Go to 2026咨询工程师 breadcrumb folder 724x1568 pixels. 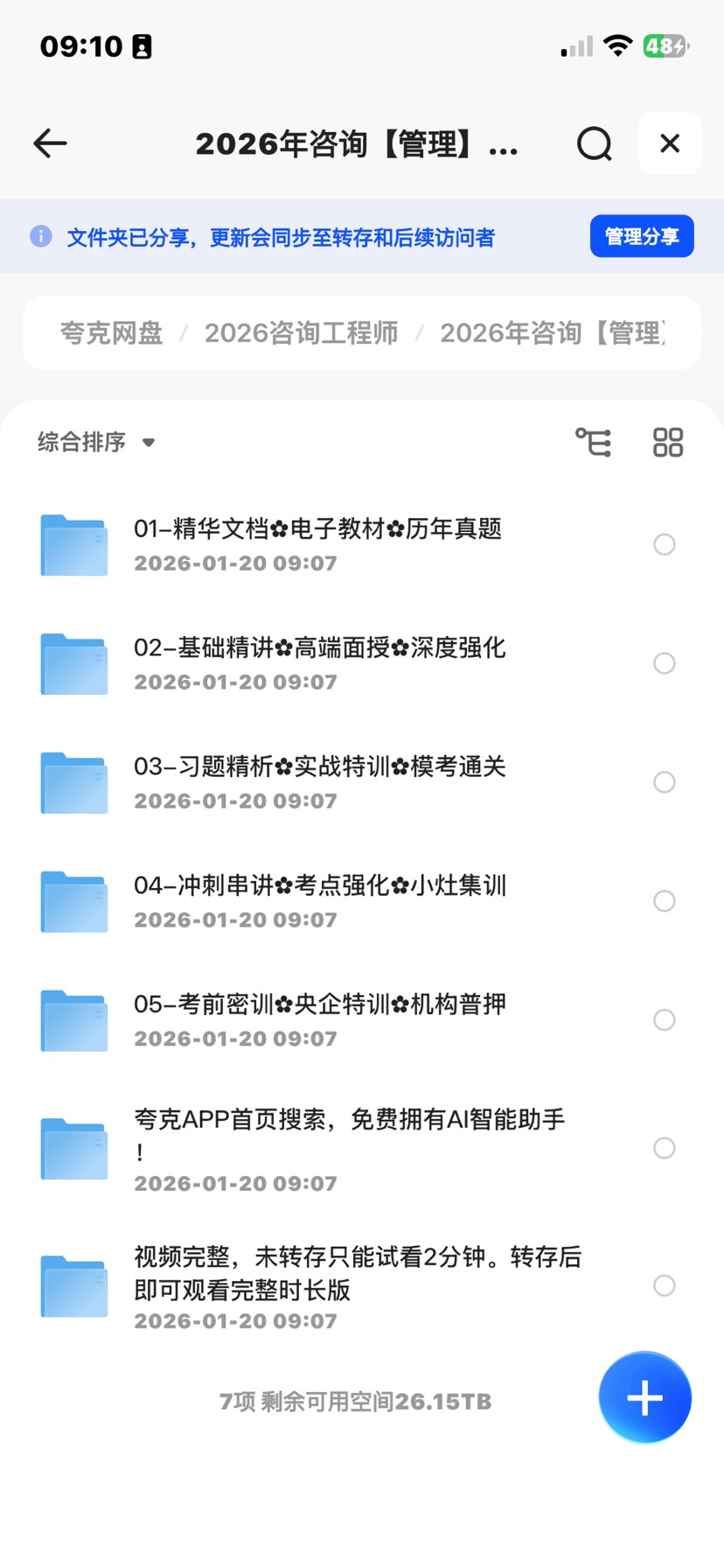tap(301, 333)
